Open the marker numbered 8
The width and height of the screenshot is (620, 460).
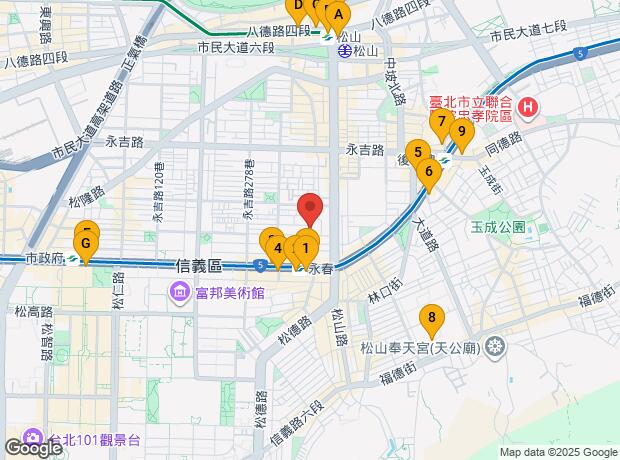click(431, 319)
